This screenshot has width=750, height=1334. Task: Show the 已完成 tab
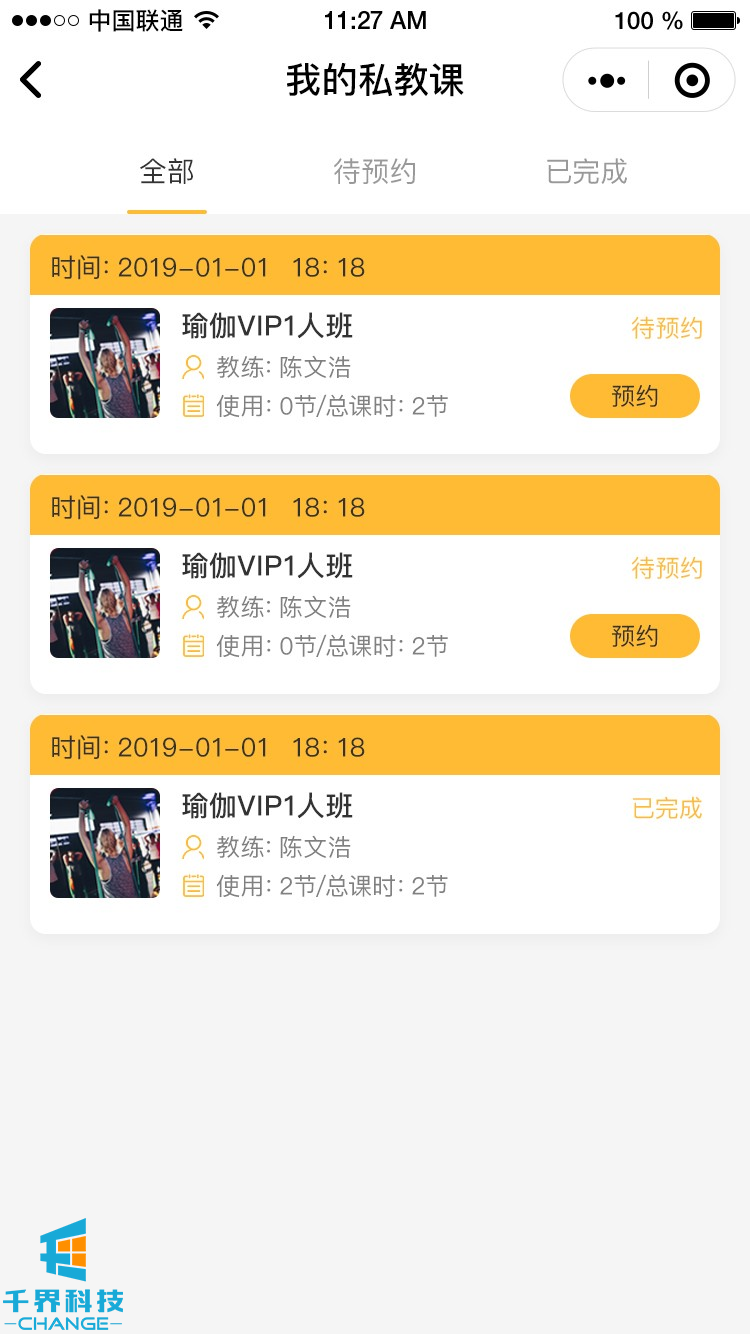pyautogui.click(x=587, y=172)
